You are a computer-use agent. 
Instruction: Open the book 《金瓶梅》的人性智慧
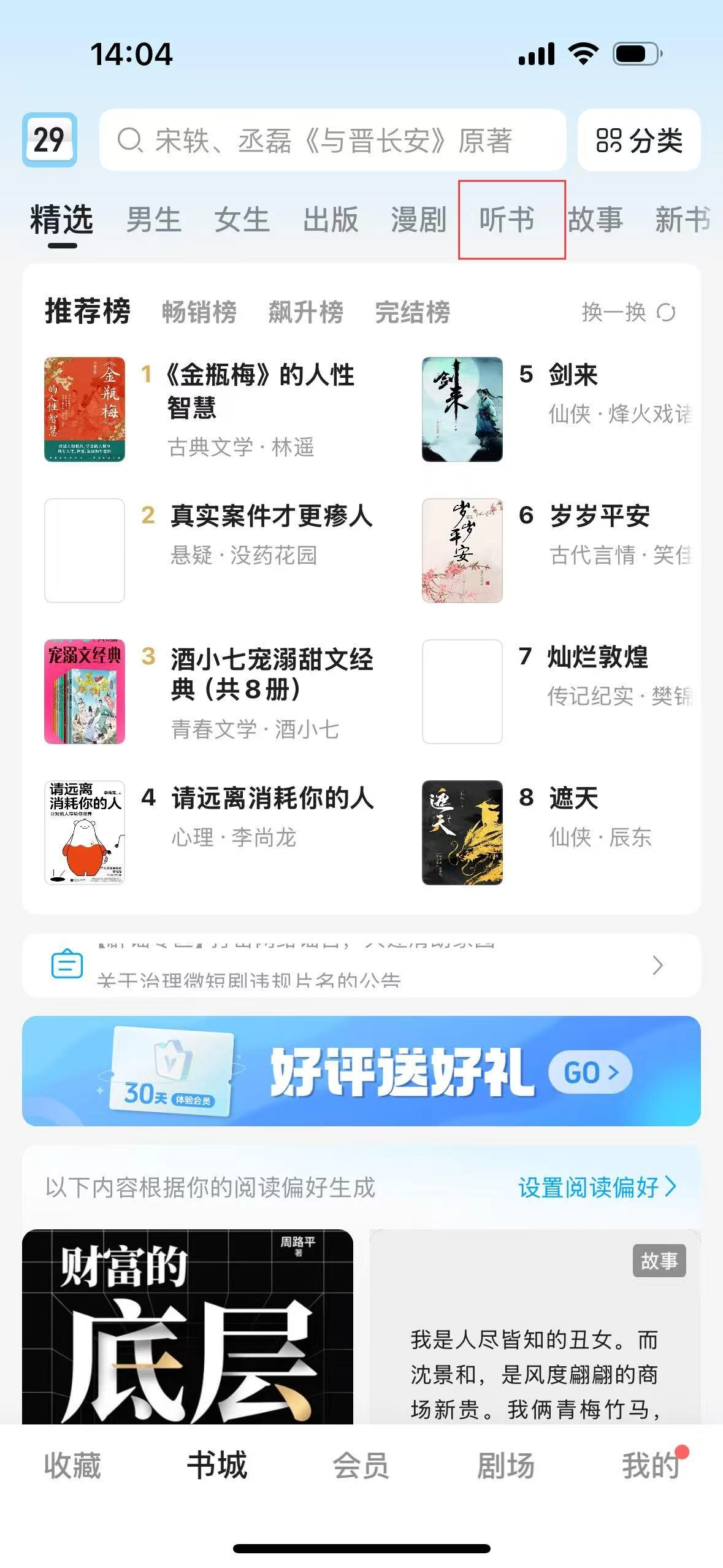[260, 391]
